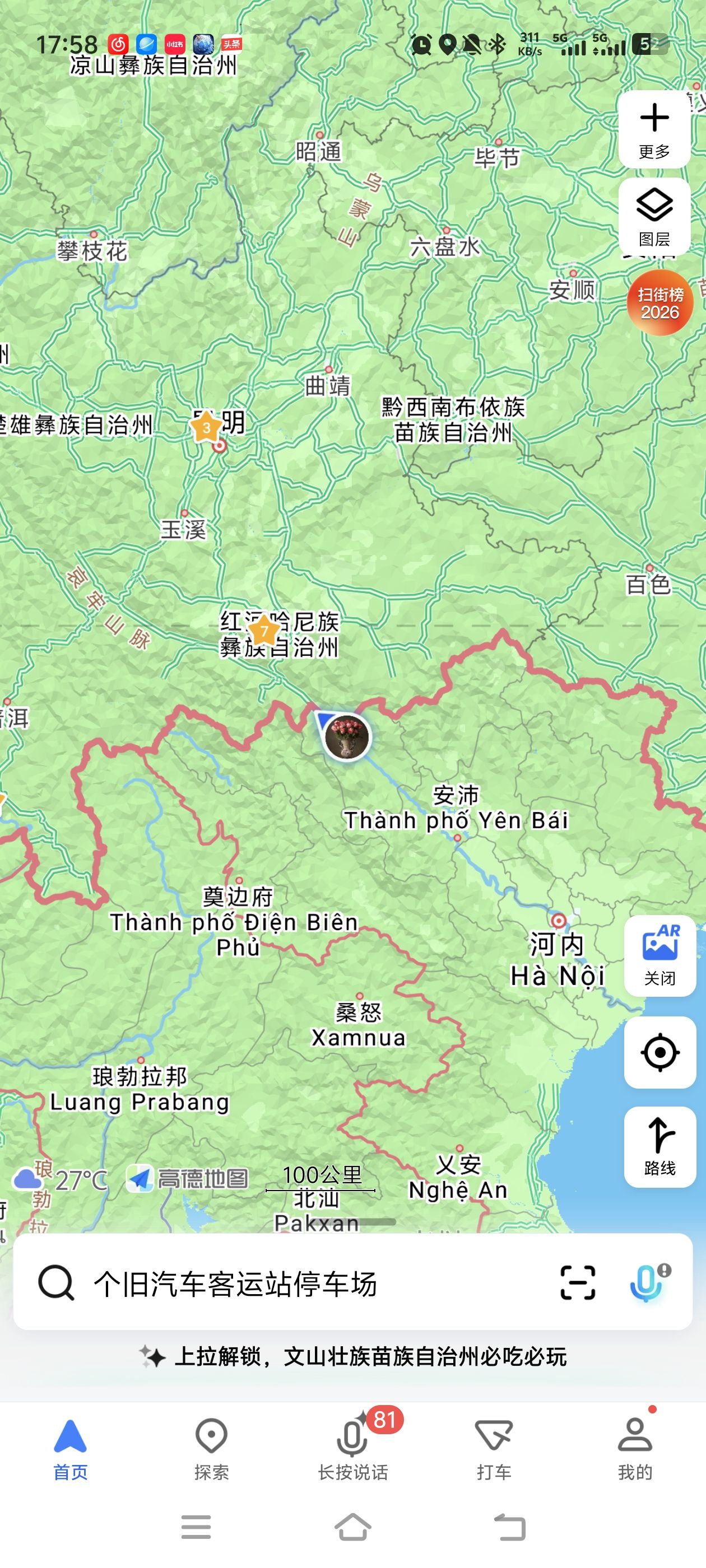Tap the star marker with number 7
Screen dimensions: 706x1568
pos(264,630)
